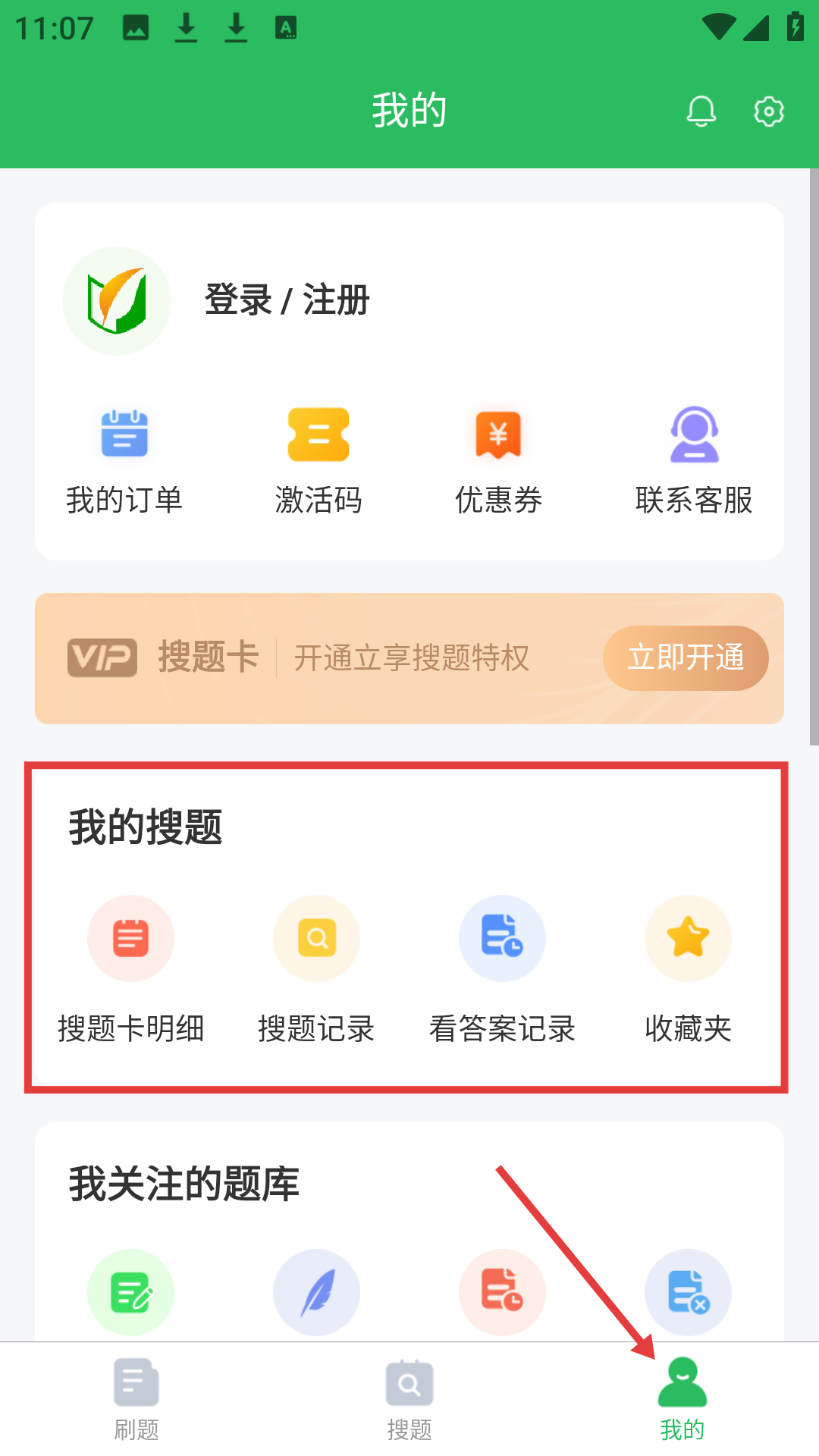Tap 登录 / 注册 to sign in

pyautogui.click(x=287, y=300)
